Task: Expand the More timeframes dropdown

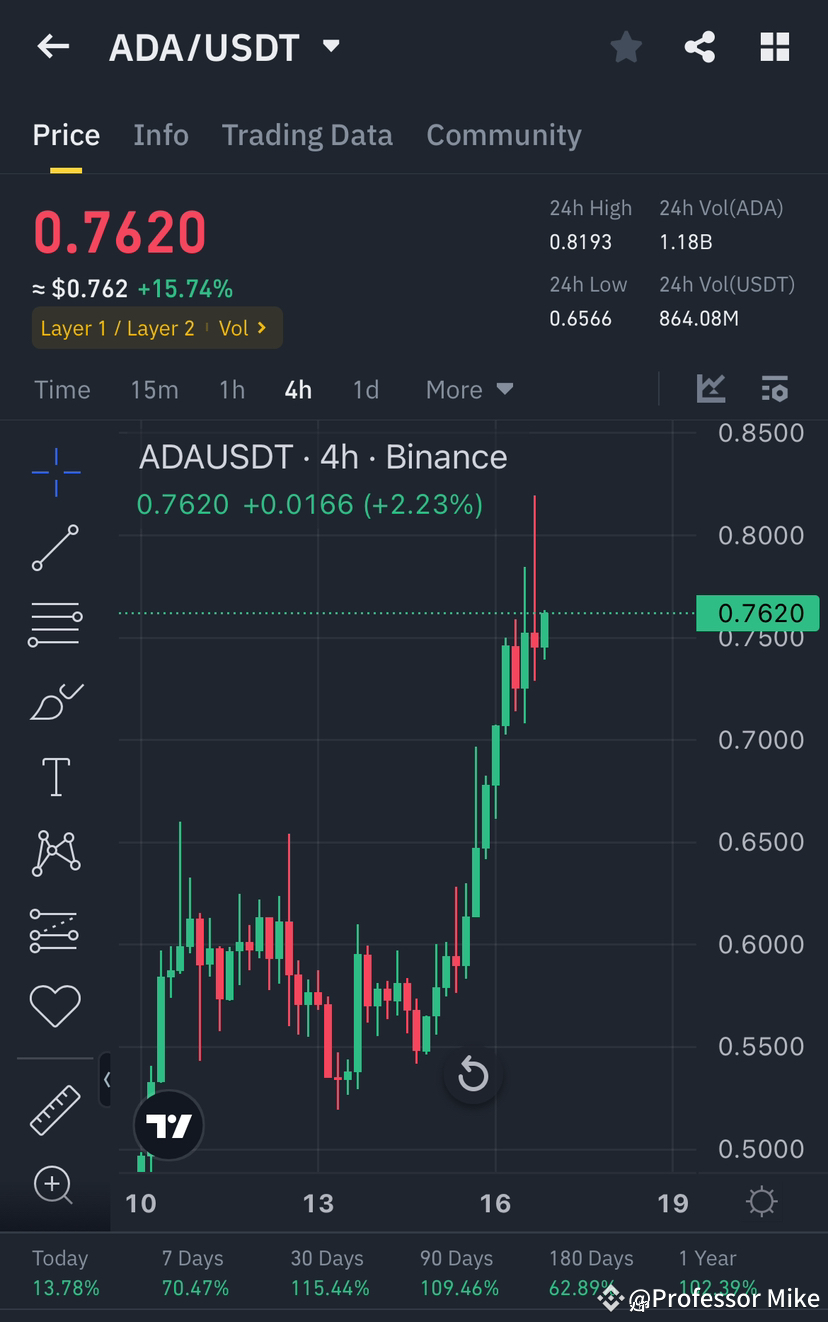Action: (469, 389)
